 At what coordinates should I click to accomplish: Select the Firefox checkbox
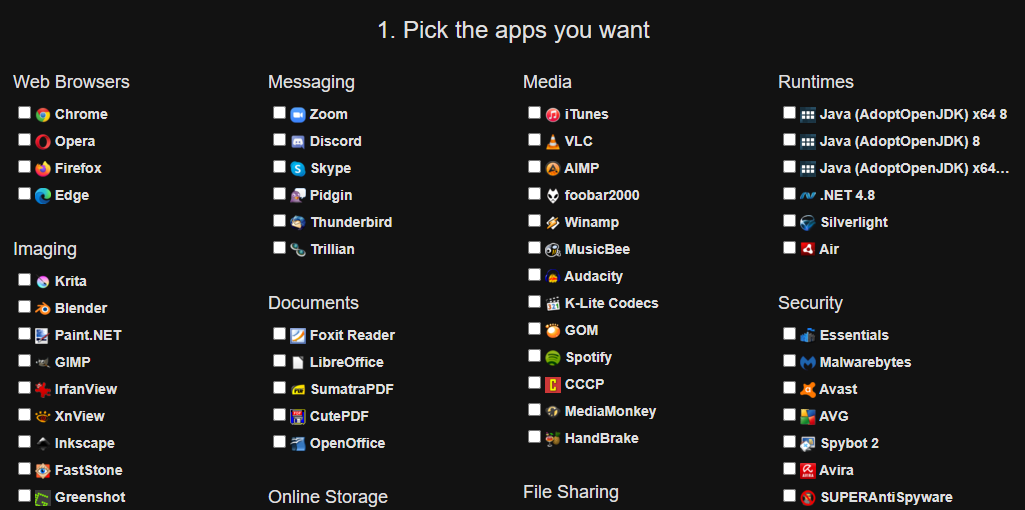coord(24,167)
